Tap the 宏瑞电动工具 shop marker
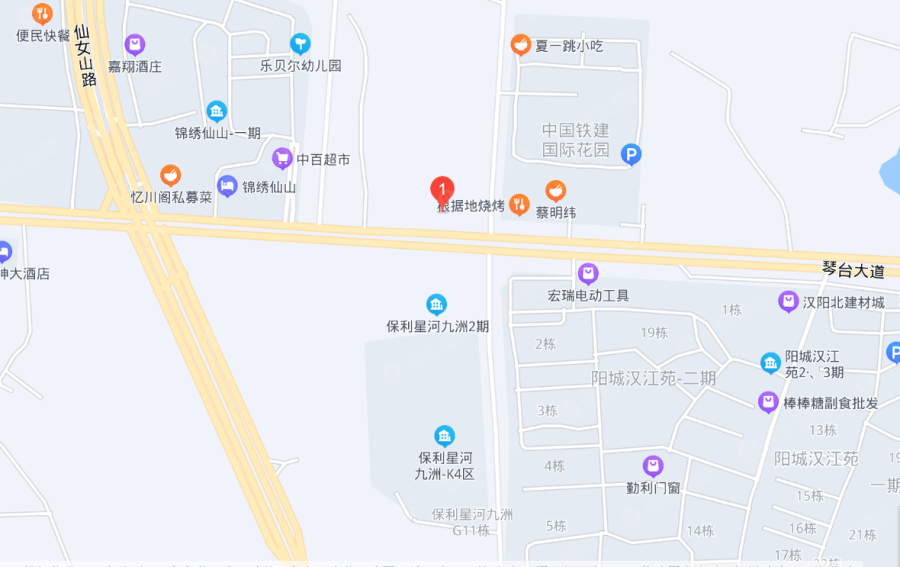The width and height of the screenshot is (900, 567). pyautogui.click(x=588, y=273)
